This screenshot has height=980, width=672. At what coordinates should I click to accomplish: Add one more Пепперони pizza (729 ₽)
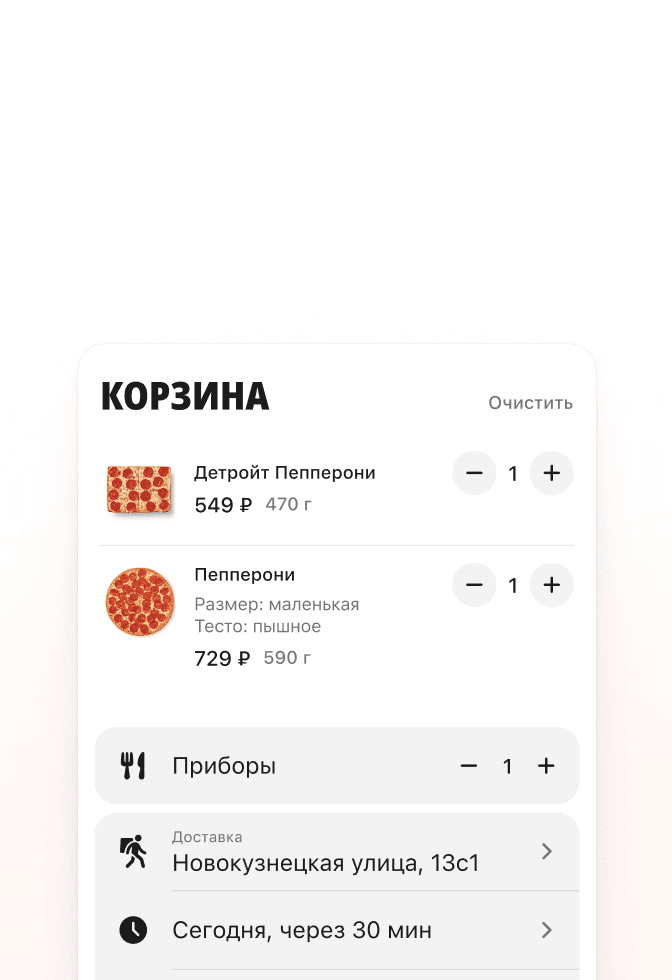click(551, 585)
